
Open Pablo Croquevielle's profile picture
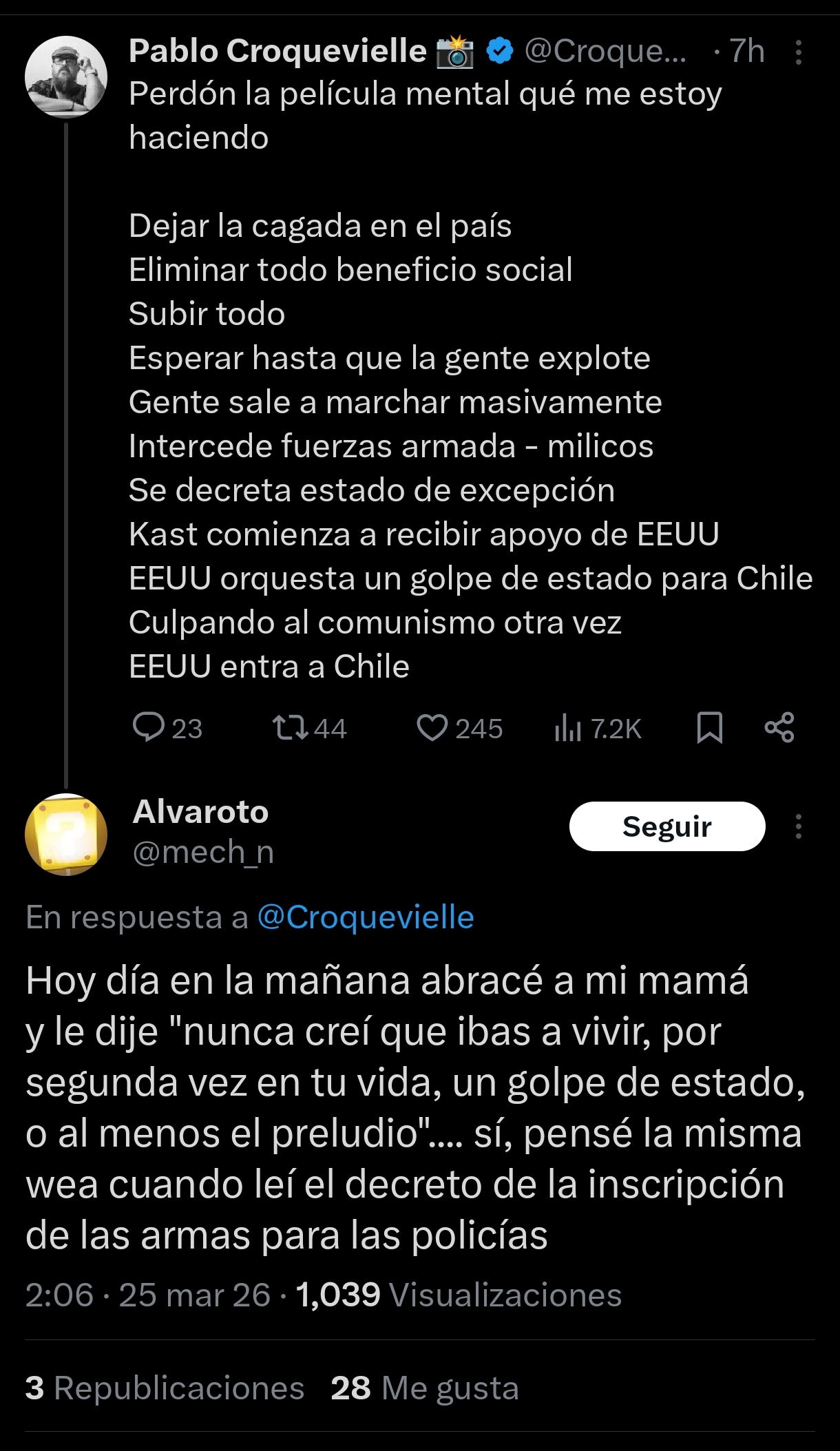66,76
